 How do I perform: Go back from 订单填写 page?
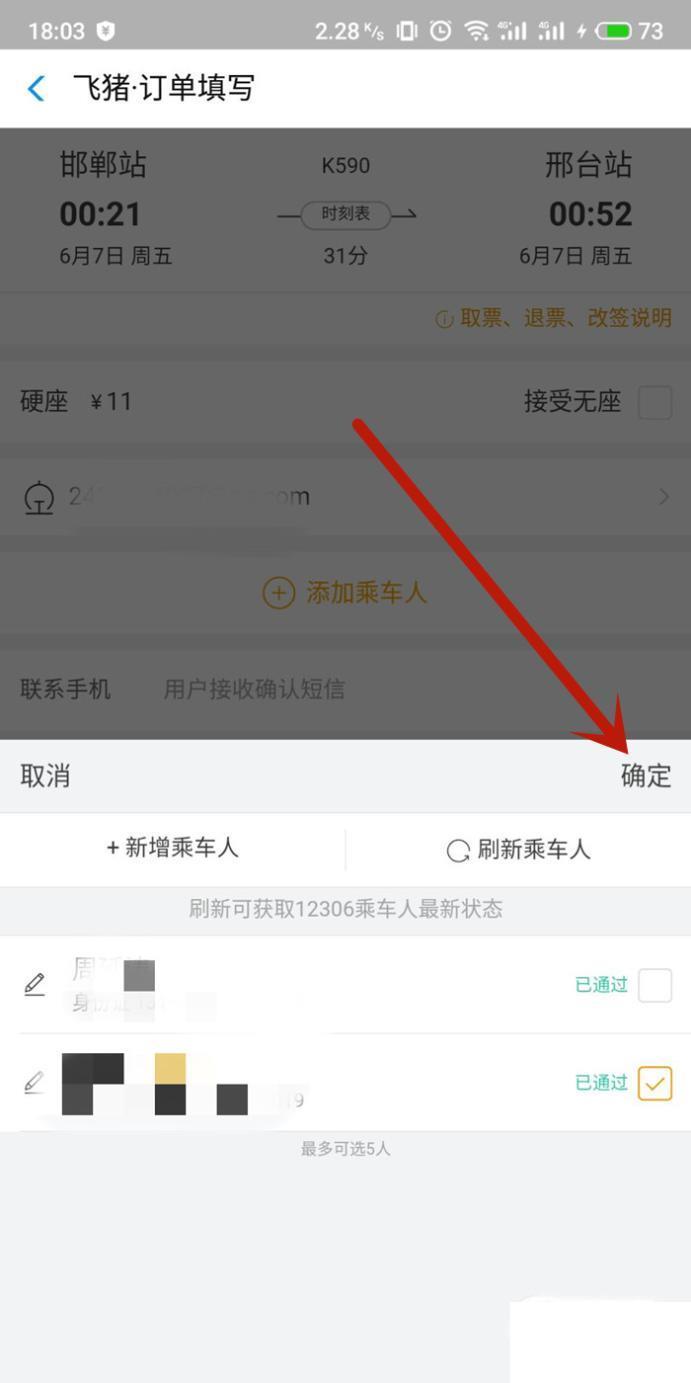click(x=36, y=89)
